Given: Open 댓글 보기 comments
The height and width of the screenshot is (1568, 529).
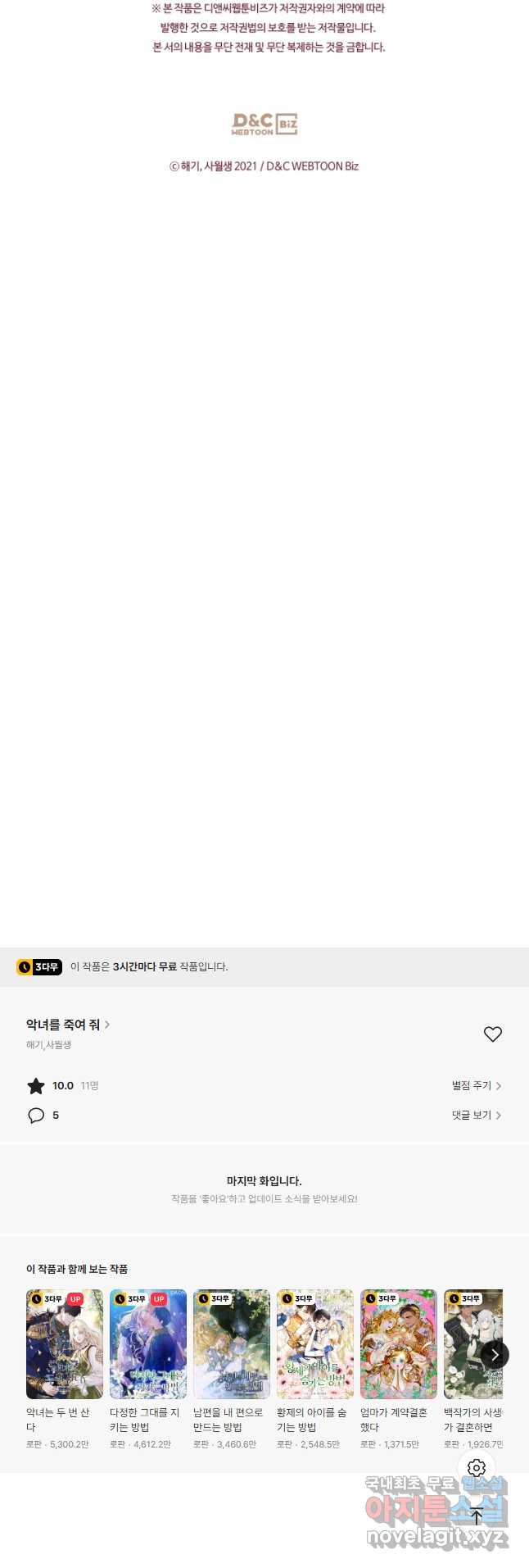Looking at the screenshot, I should [476, 1115].
